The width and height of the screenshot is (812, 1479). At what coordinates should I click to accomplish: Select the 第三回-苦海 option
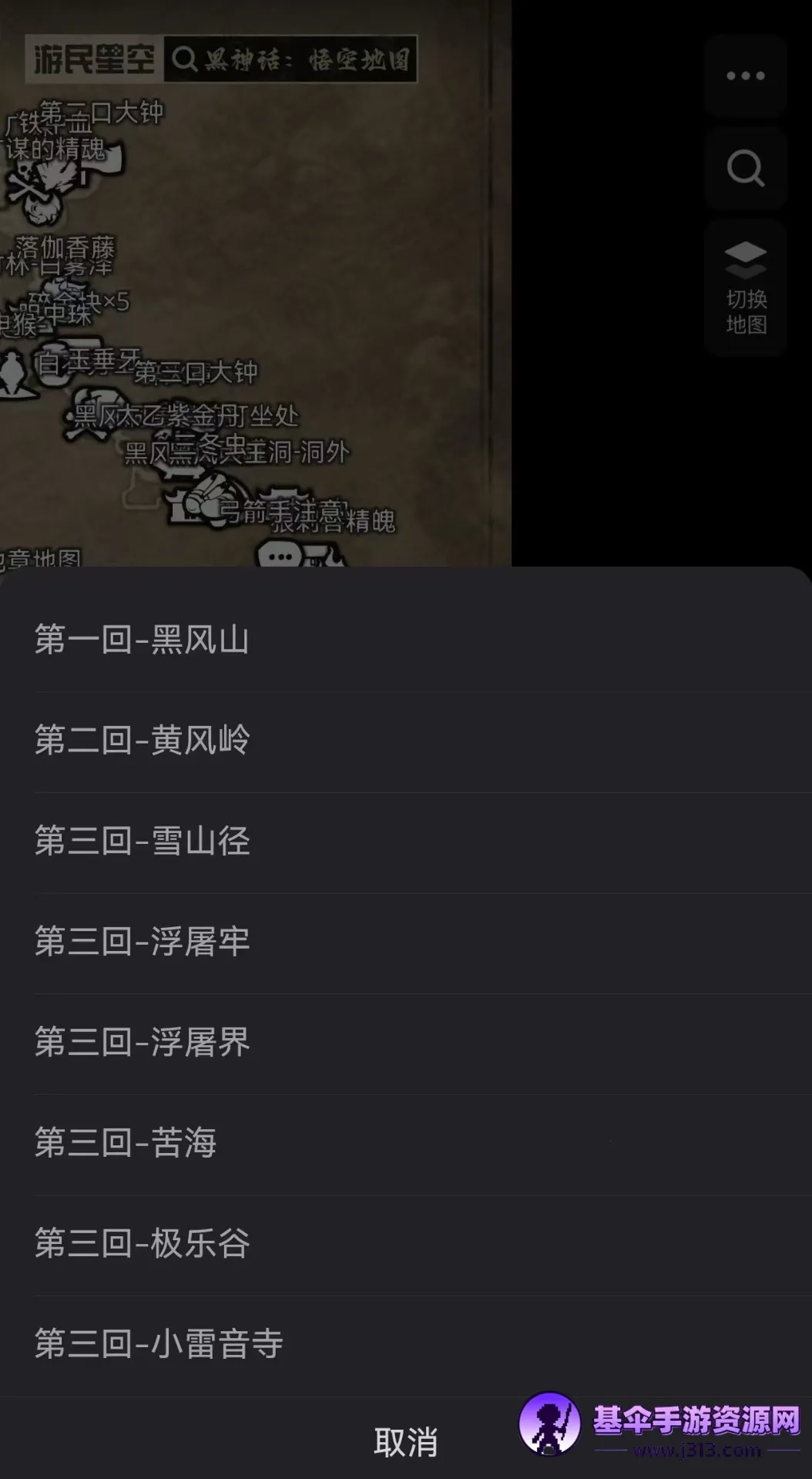tap(406, 1143)
